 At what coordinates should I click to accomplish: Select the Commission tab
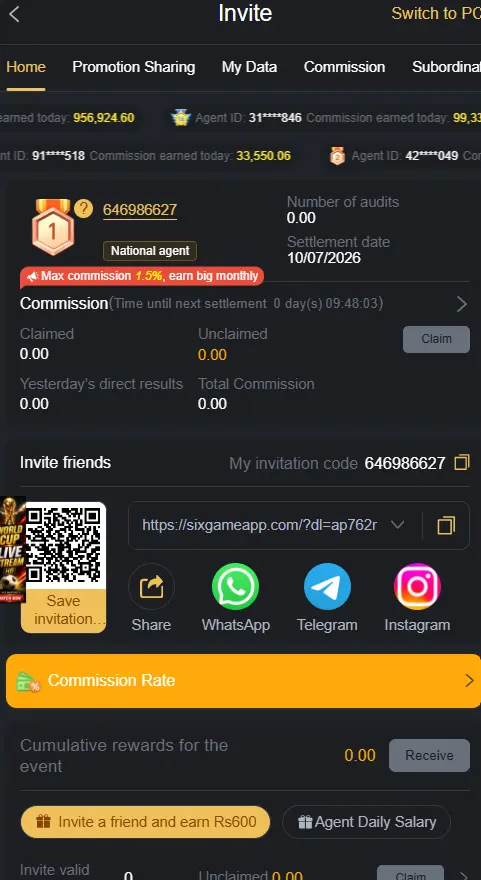click(344, 67)
